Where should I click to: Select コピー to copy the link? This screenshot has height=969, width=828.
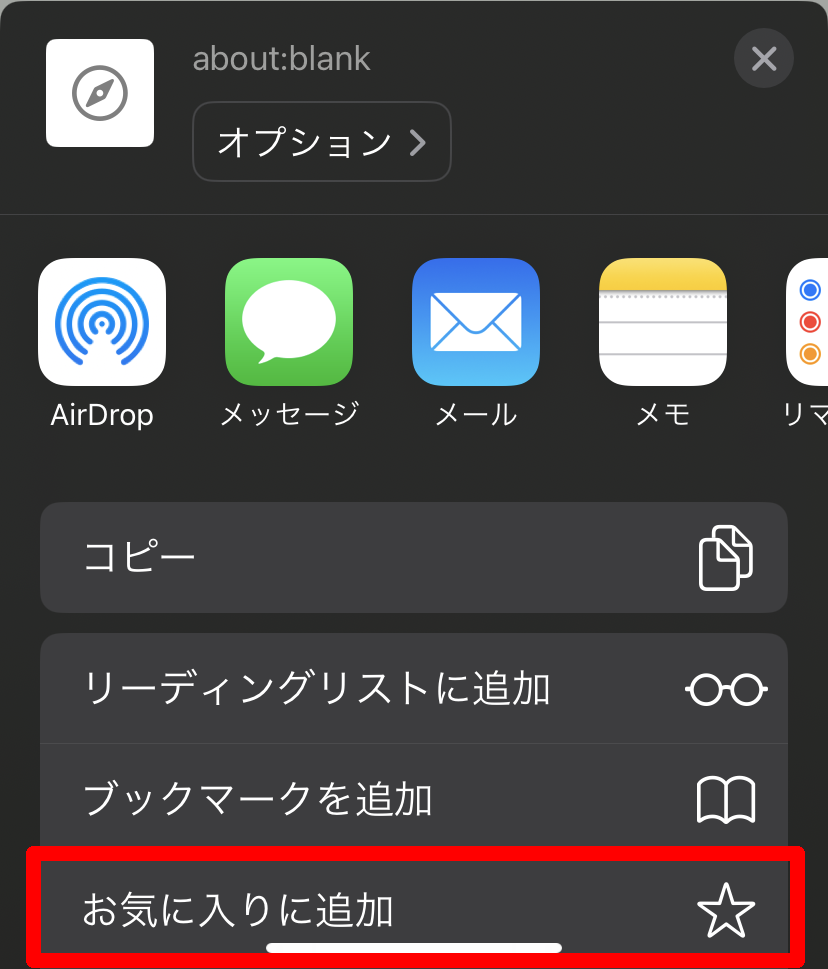[414, 557]
